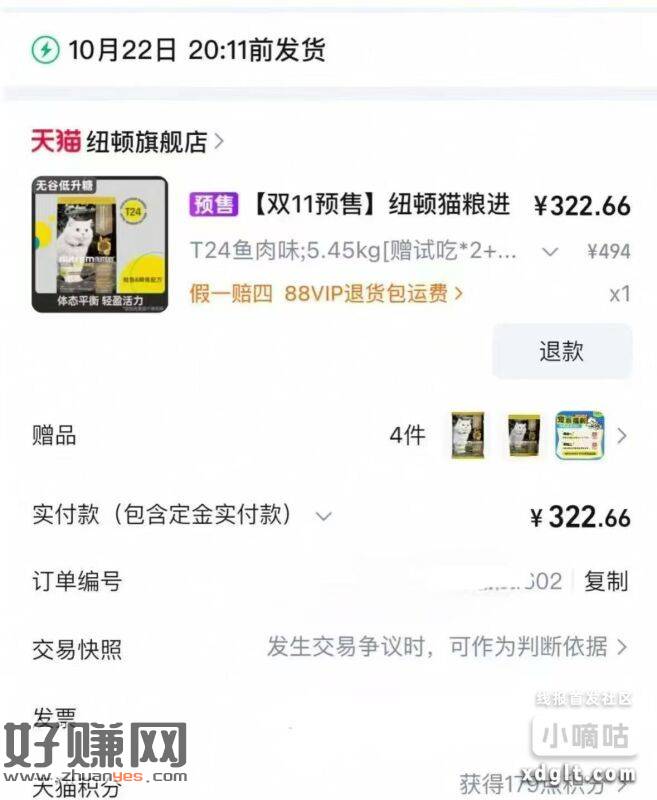Tap the 退款 refund button
Image resolution: width=657 pixels, height=800 pixels.
coord(561,351)
